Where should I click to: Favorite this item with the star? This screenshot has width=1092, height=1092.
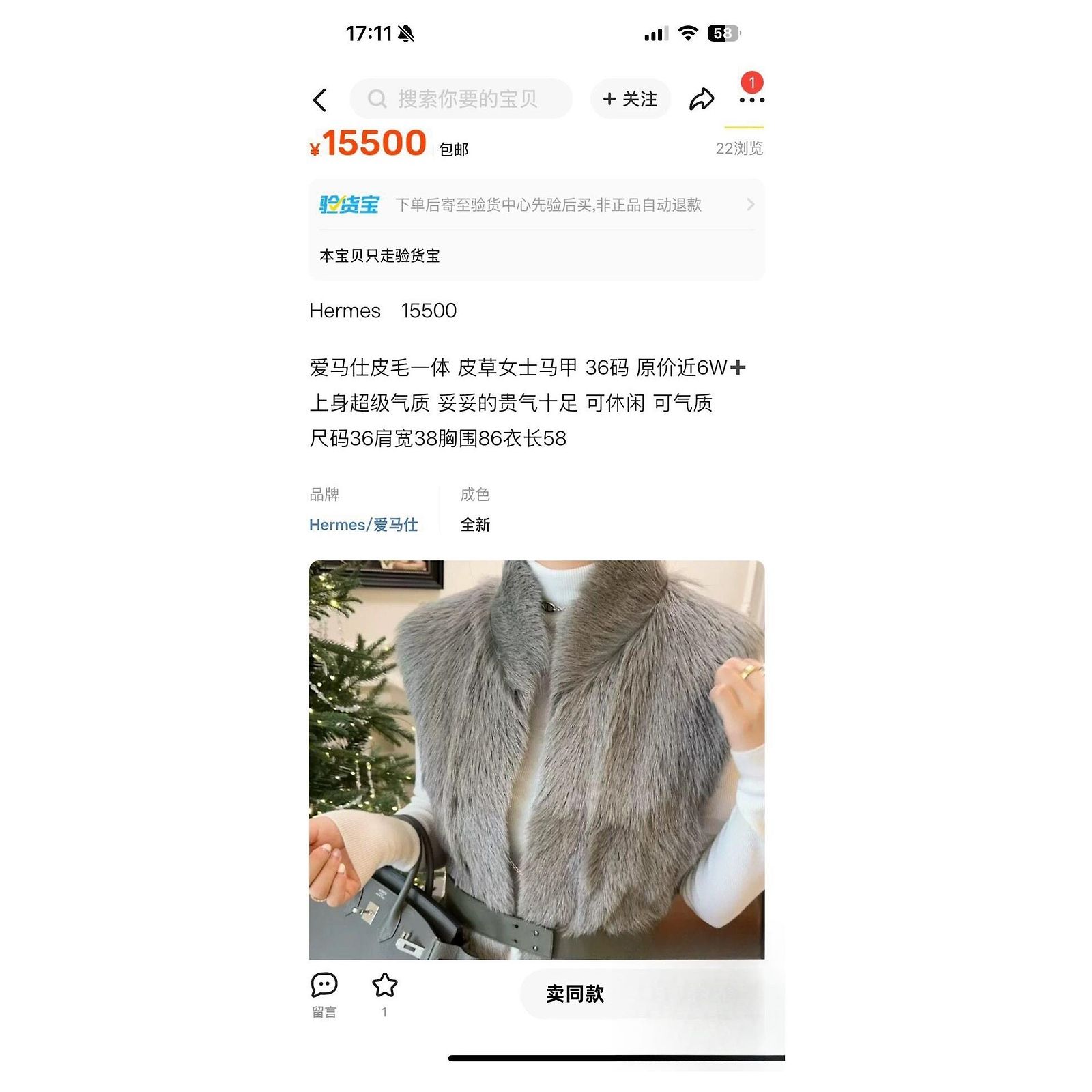(385, 994)
